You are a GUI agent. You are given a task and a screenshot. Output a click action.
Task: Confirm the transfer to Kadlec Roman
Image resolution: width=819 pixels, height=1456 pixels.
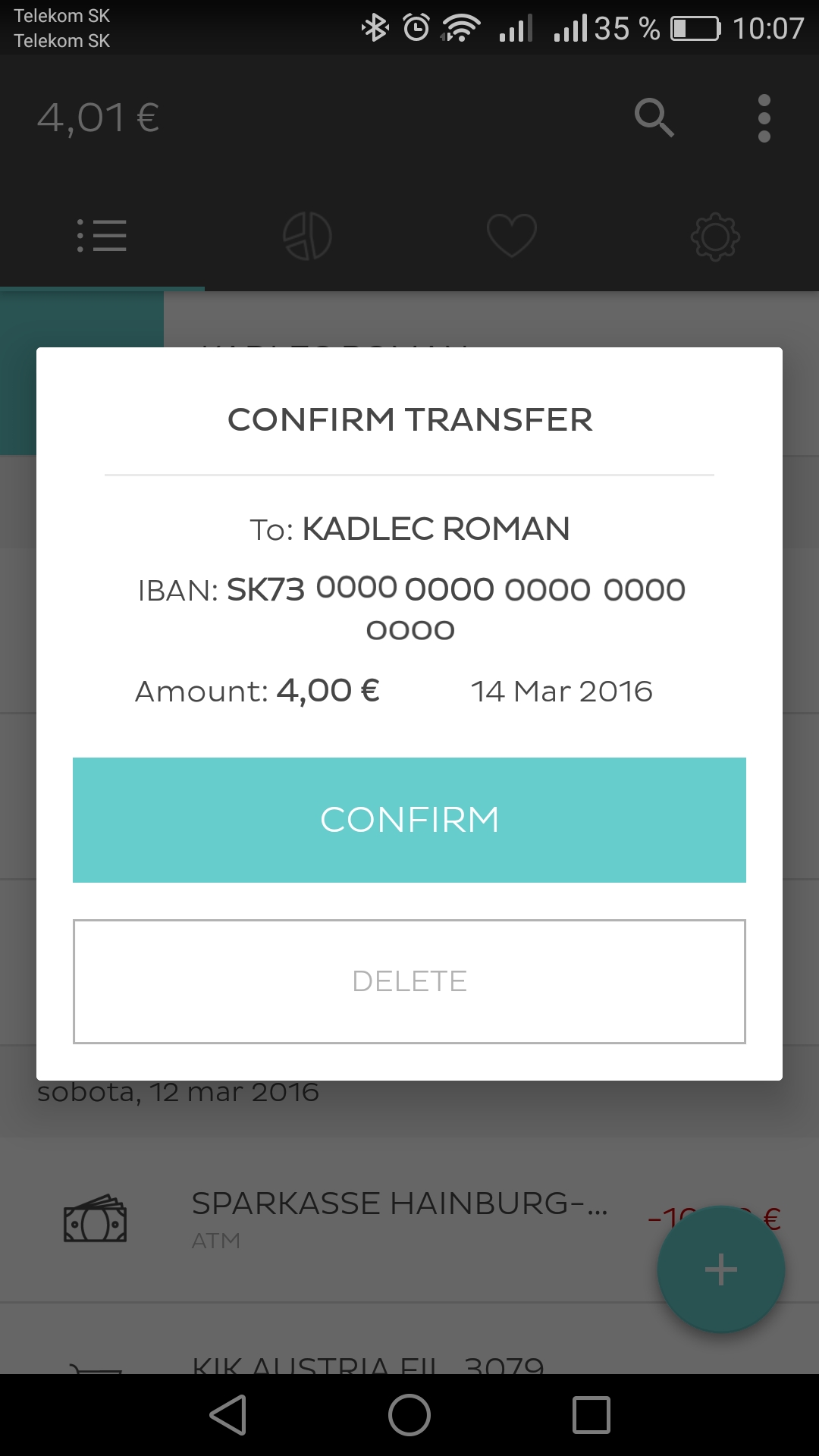[x=409, y=820]
